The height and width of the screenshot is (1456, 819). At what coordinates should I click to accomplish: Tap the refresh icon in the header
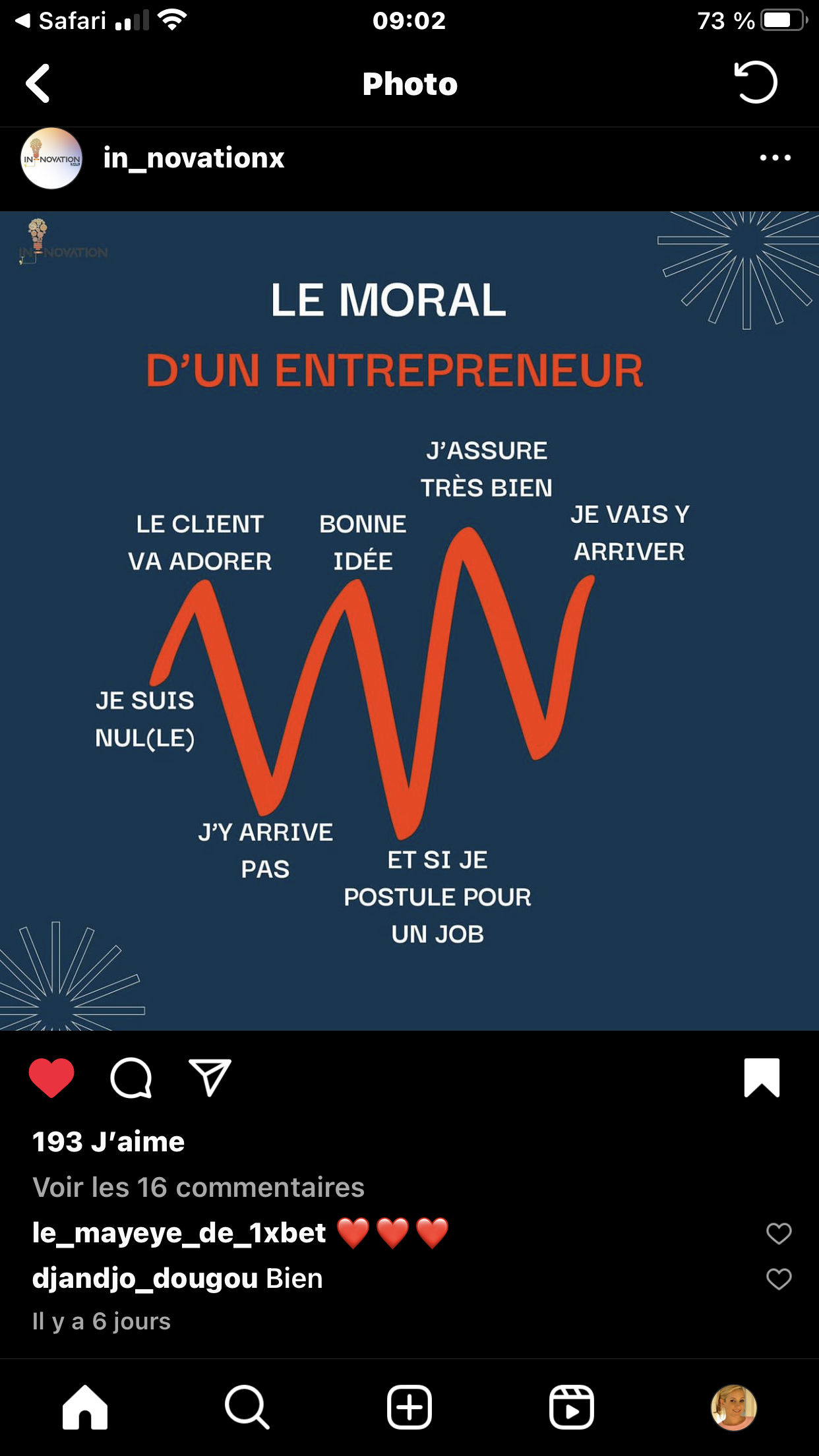pos(756,82)
